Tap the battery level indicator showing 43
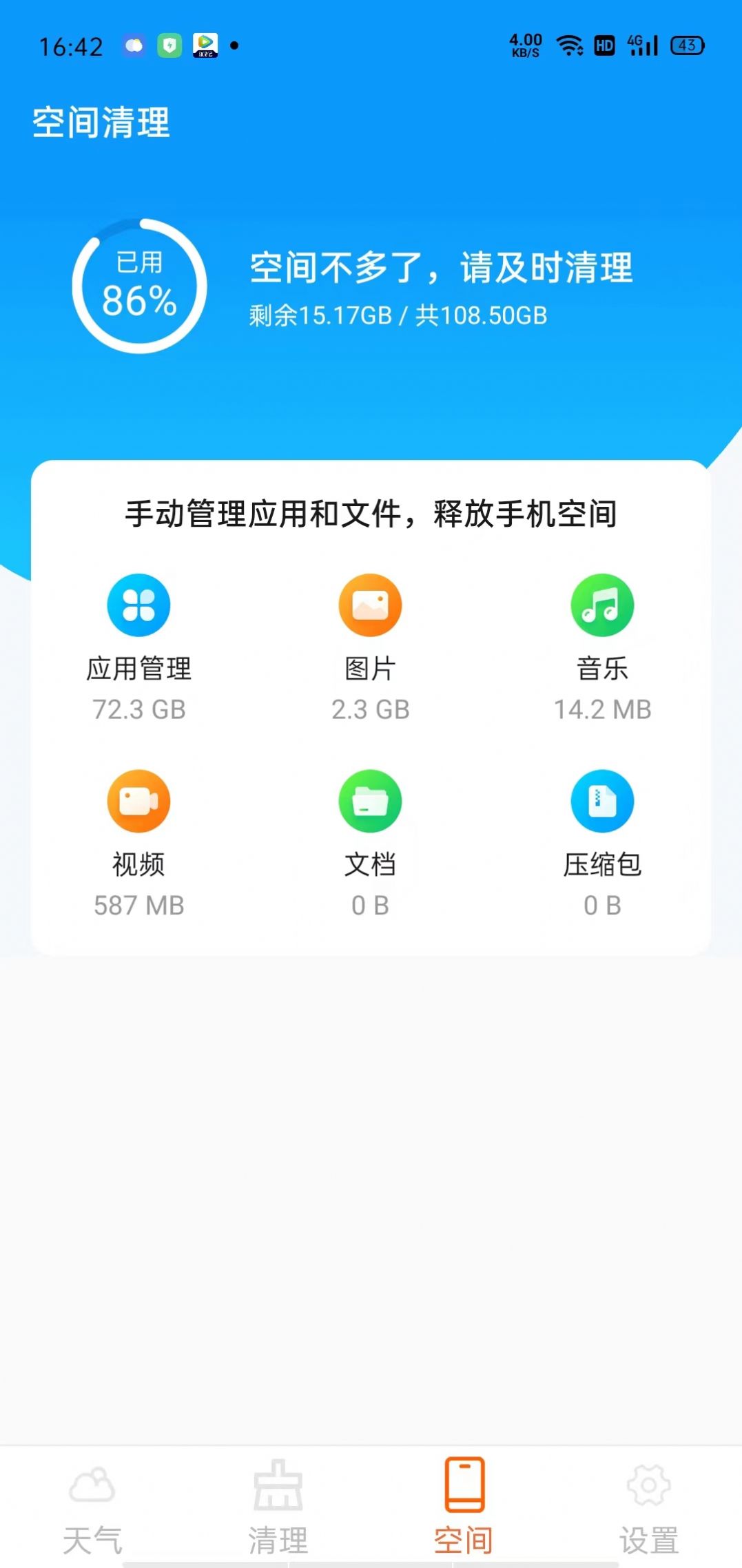The width and height of the screenshot is (742, 1568). tap(686, 45)
